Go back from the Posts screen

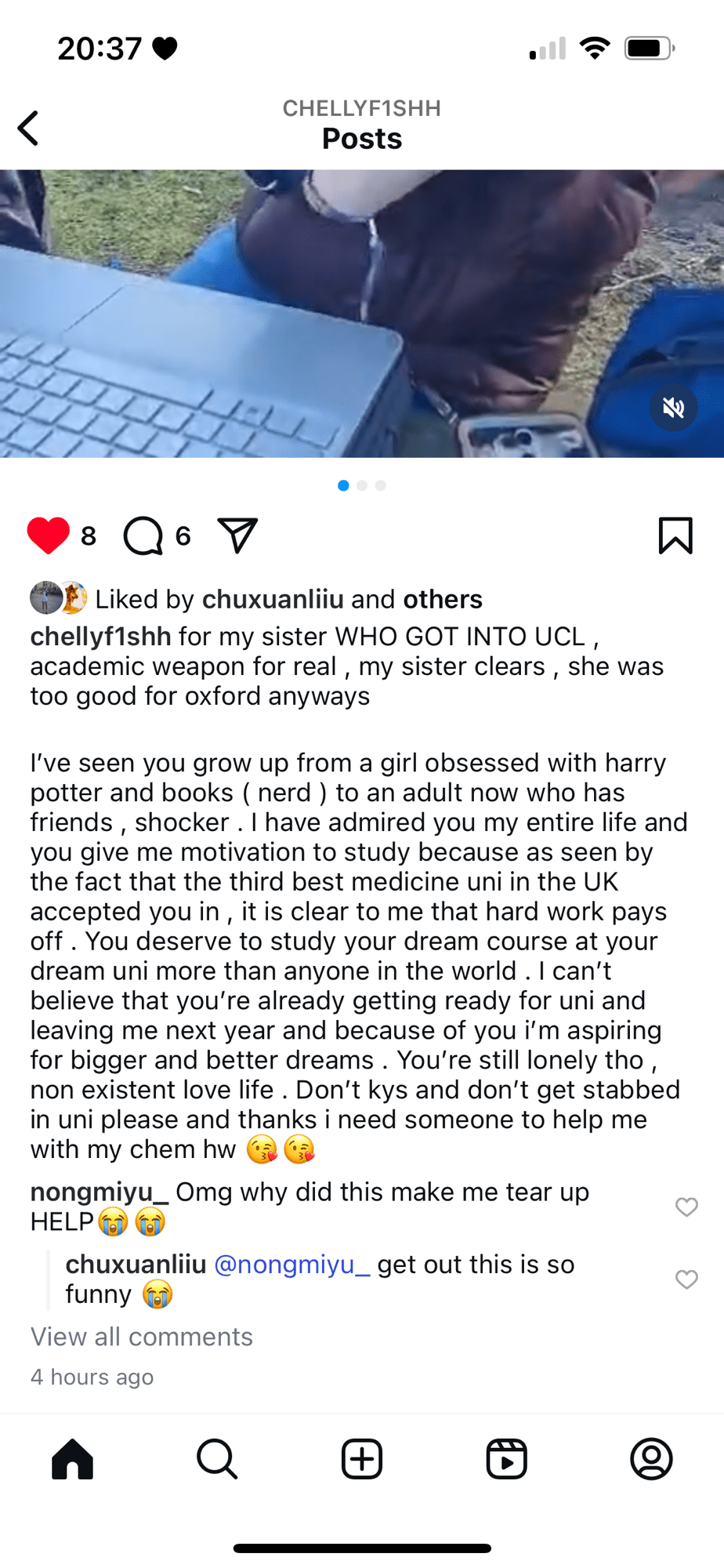click(28, 128)
